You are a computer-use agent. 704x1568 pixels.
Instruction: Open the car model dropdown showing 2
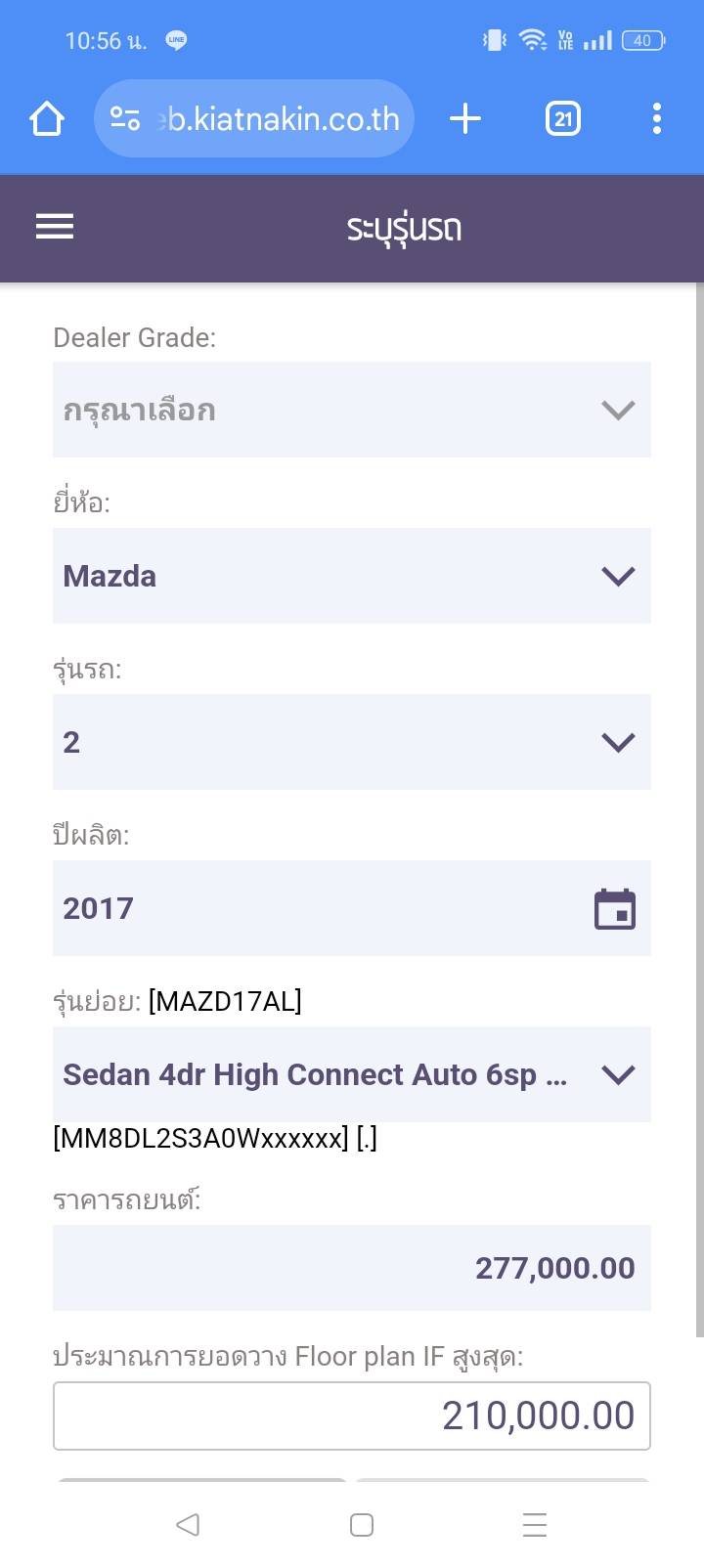(351, 742)
